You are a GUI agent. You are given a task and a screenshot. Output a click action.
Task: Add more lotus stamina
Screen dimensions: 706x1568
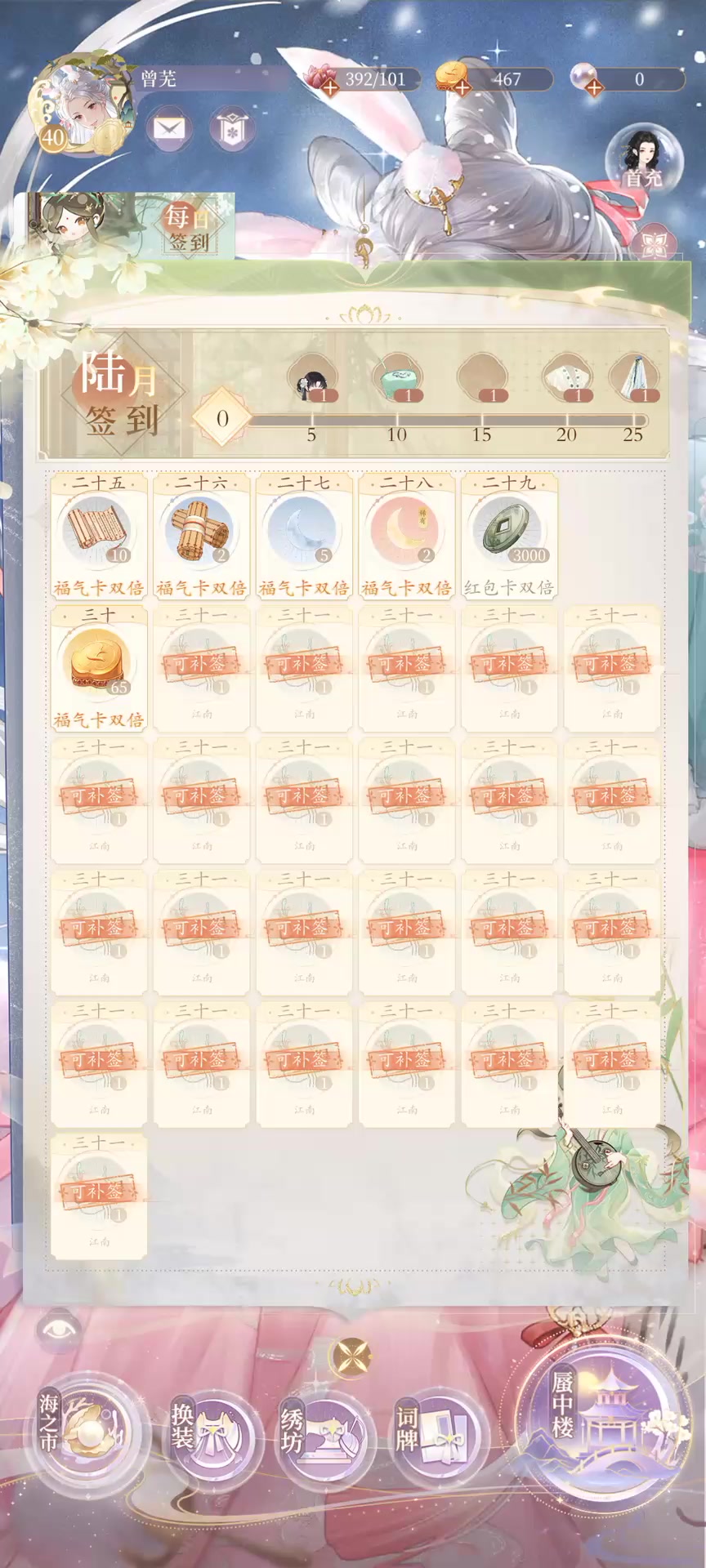click(330, 87)
